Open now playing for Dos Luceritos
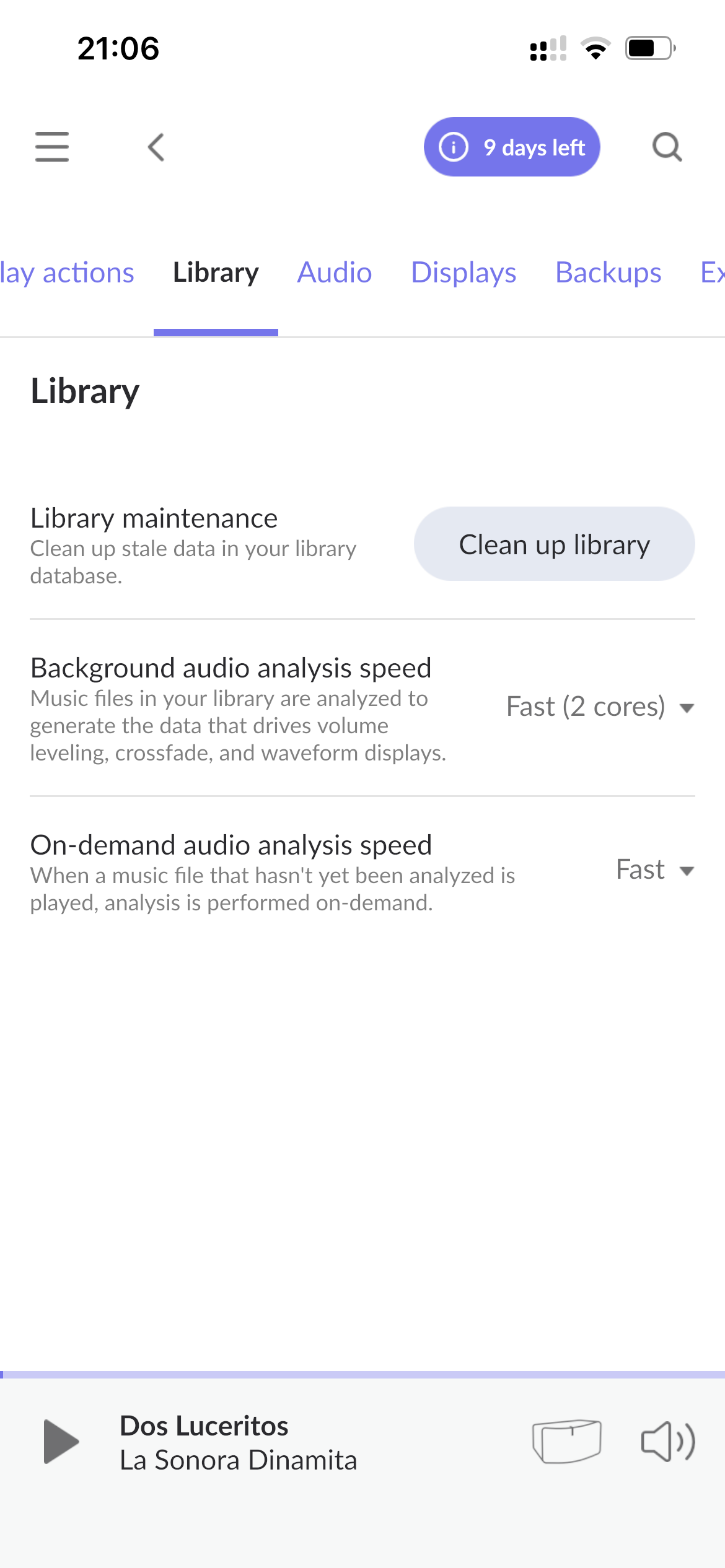The width and height of the screenshot is (725, 1568). [238, 1442]
